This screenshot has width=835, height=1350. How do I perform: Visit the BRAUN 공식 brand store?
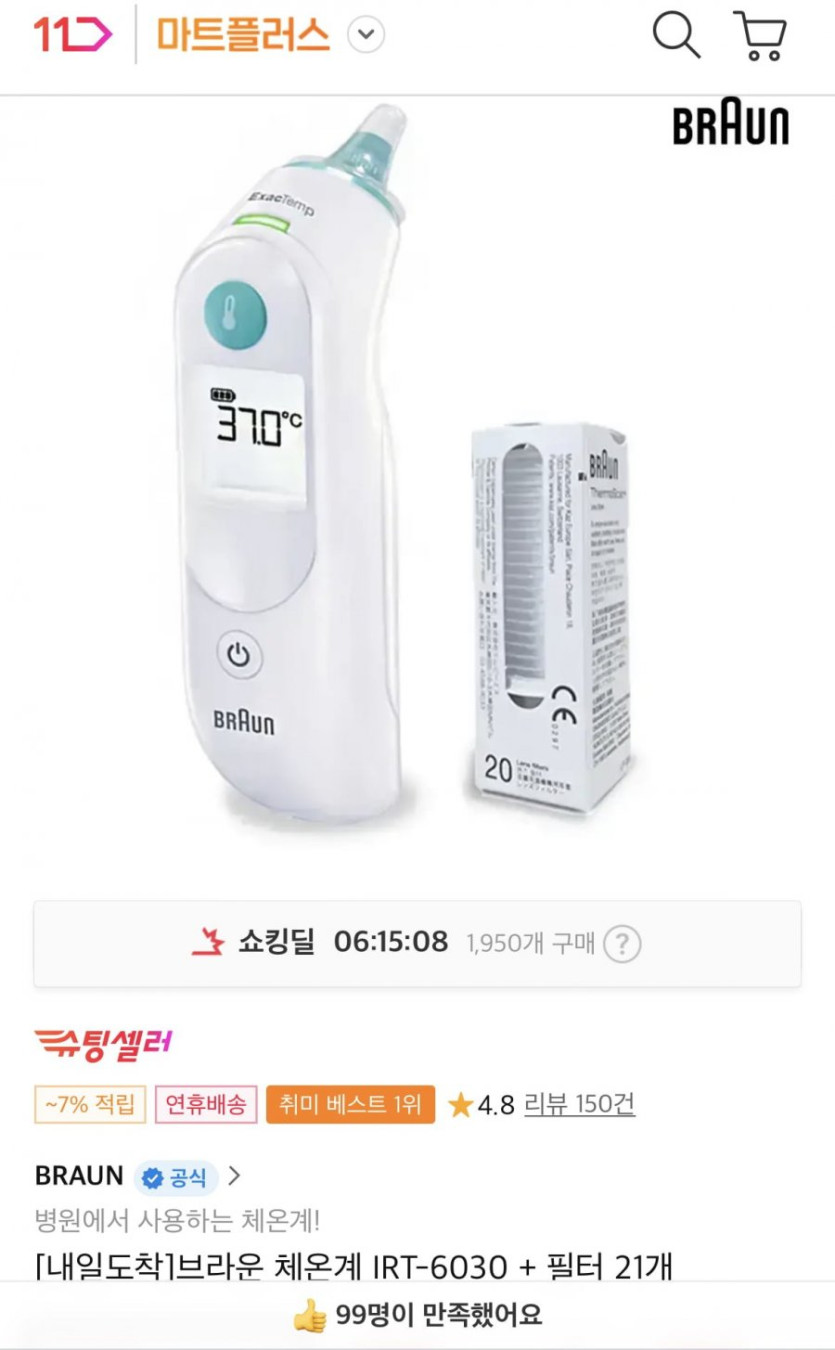(x=138, y=1176)
